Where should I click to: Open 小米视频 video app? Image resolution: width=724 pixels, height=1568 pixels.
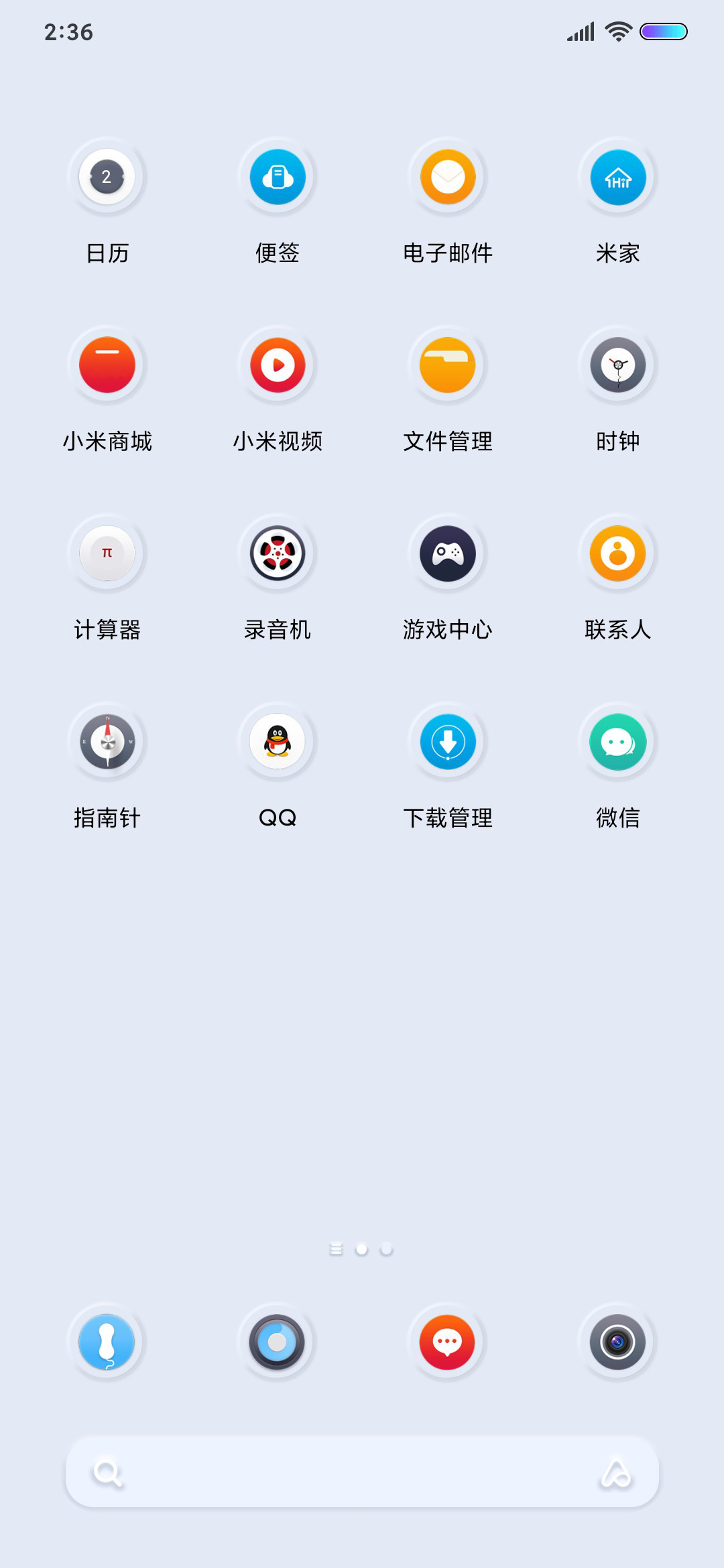pyautogui.click(x=278, y=365)
